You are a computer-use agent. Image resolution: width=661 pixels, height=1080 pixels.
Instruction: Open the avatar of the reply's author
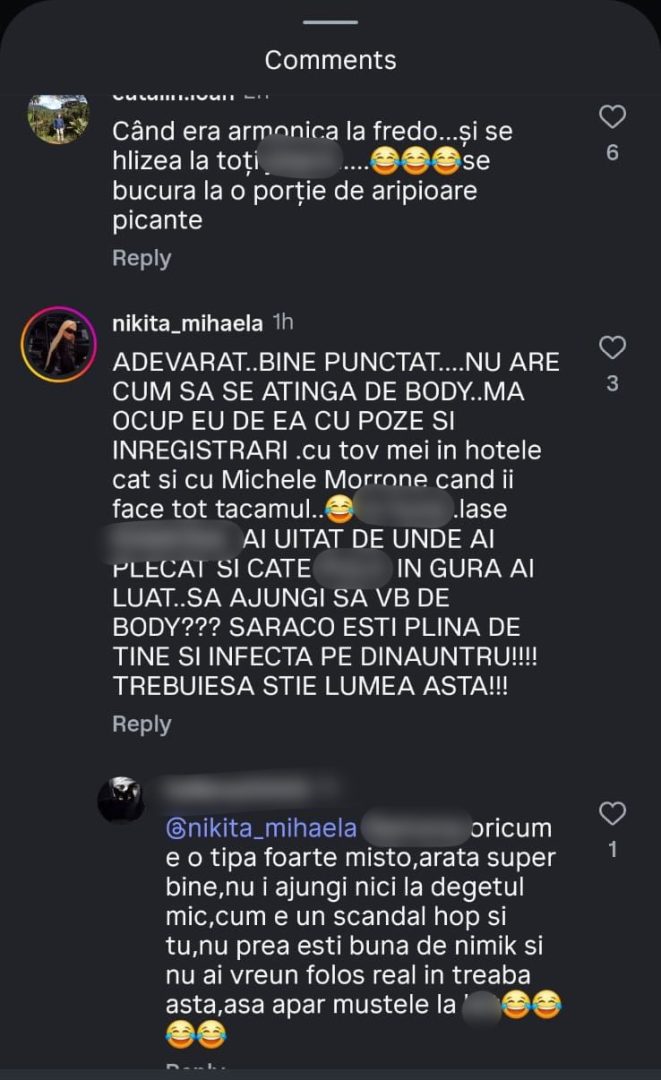pos(121,800)
